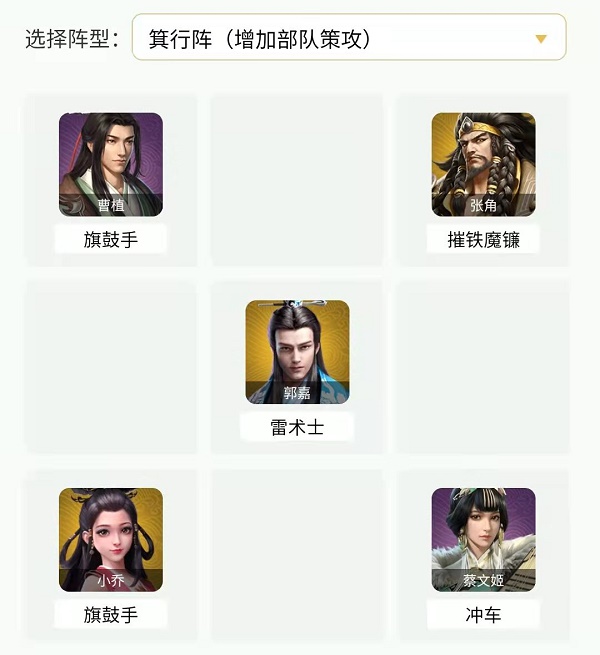Screen dimensions: 600x655
Task: Tap the 摧铁魔镰 label under 张角
Action: click(483, 240)
